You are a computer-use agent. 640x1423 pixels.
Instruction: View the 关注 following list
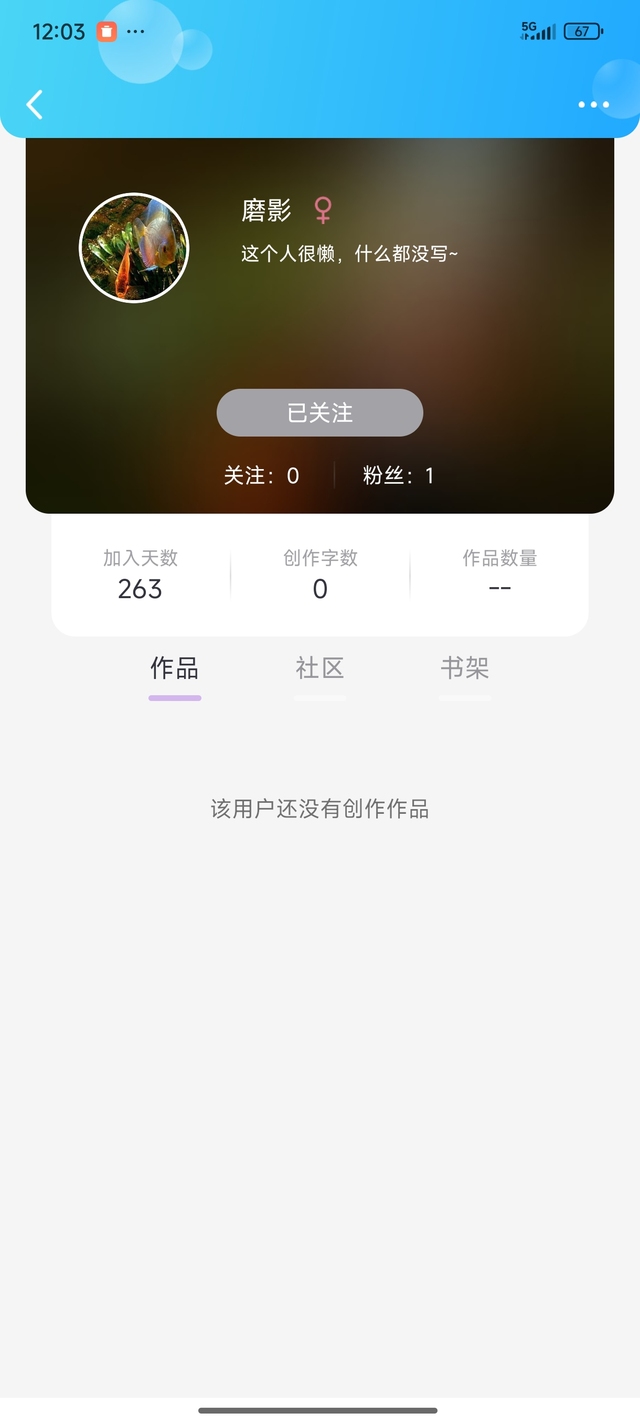point(261,476)
